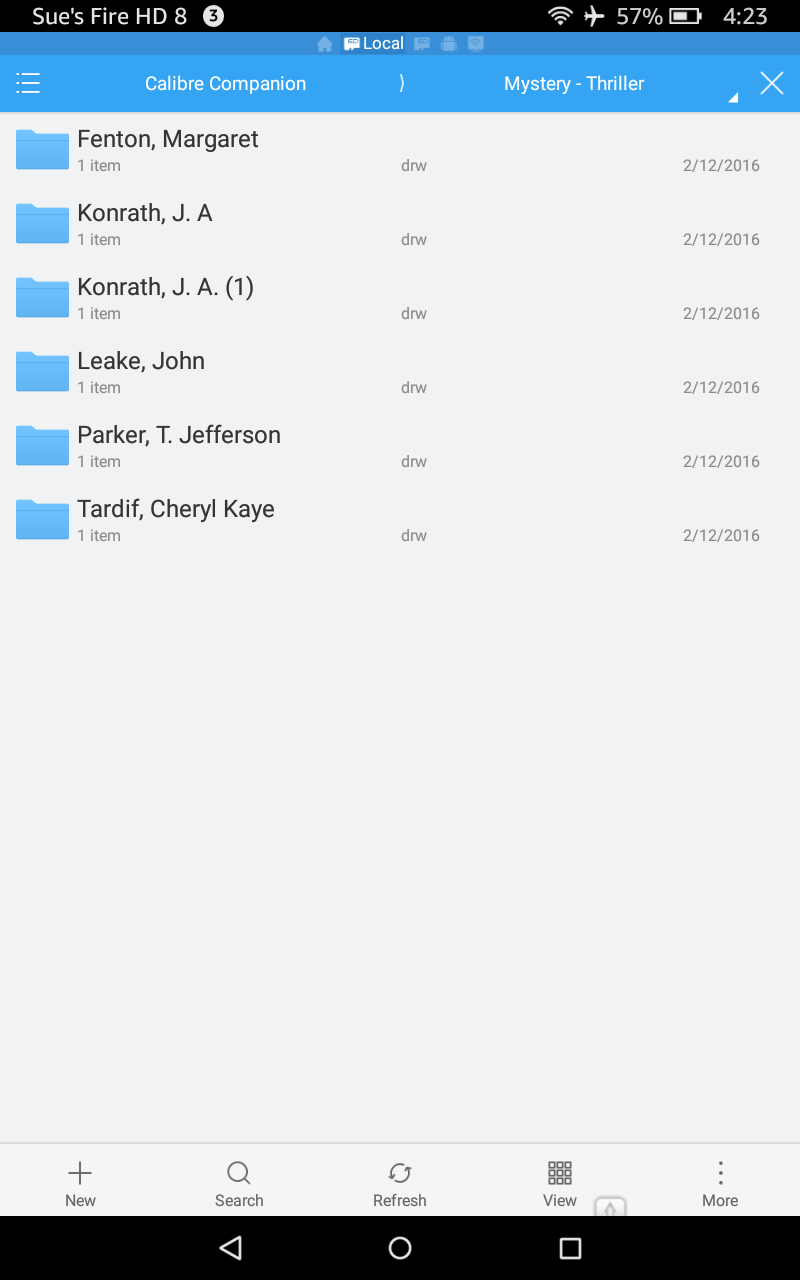800x1280 pixels.
Task: Change the View layout
Action: [560, 1183]
